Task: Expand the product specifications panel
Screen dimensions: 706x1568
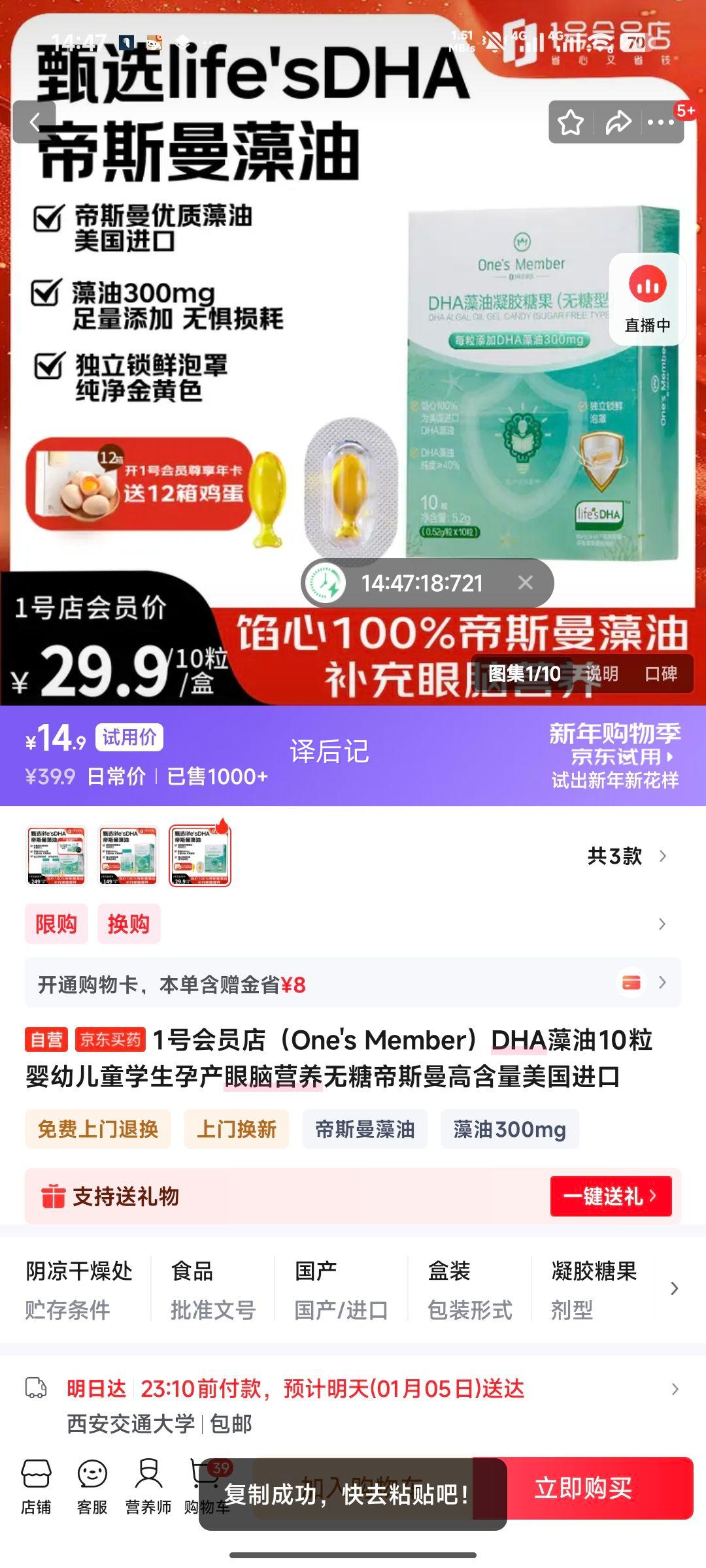Action: [x=673, y=1288]
